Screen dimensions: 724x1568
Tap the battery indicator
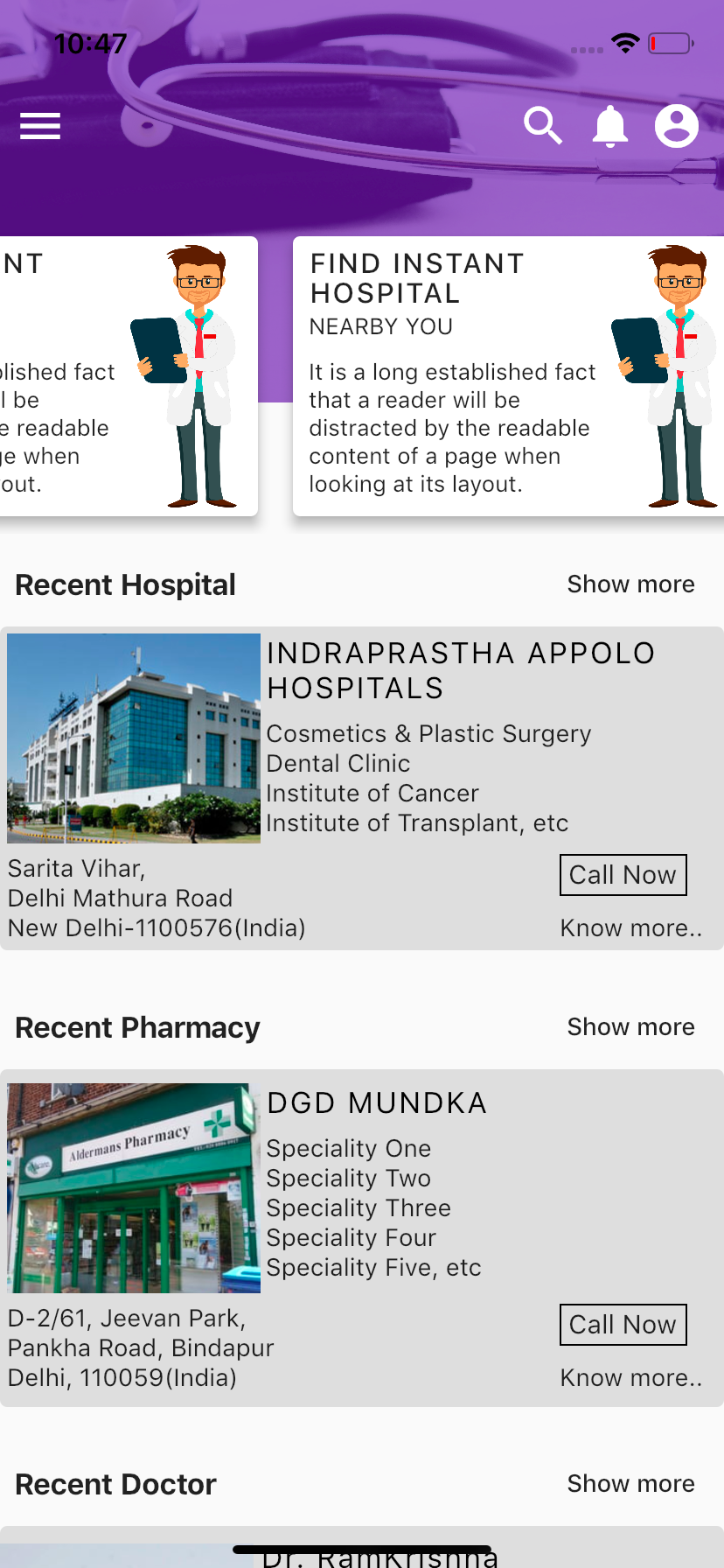pyautogui.click(x=670, y=41)
